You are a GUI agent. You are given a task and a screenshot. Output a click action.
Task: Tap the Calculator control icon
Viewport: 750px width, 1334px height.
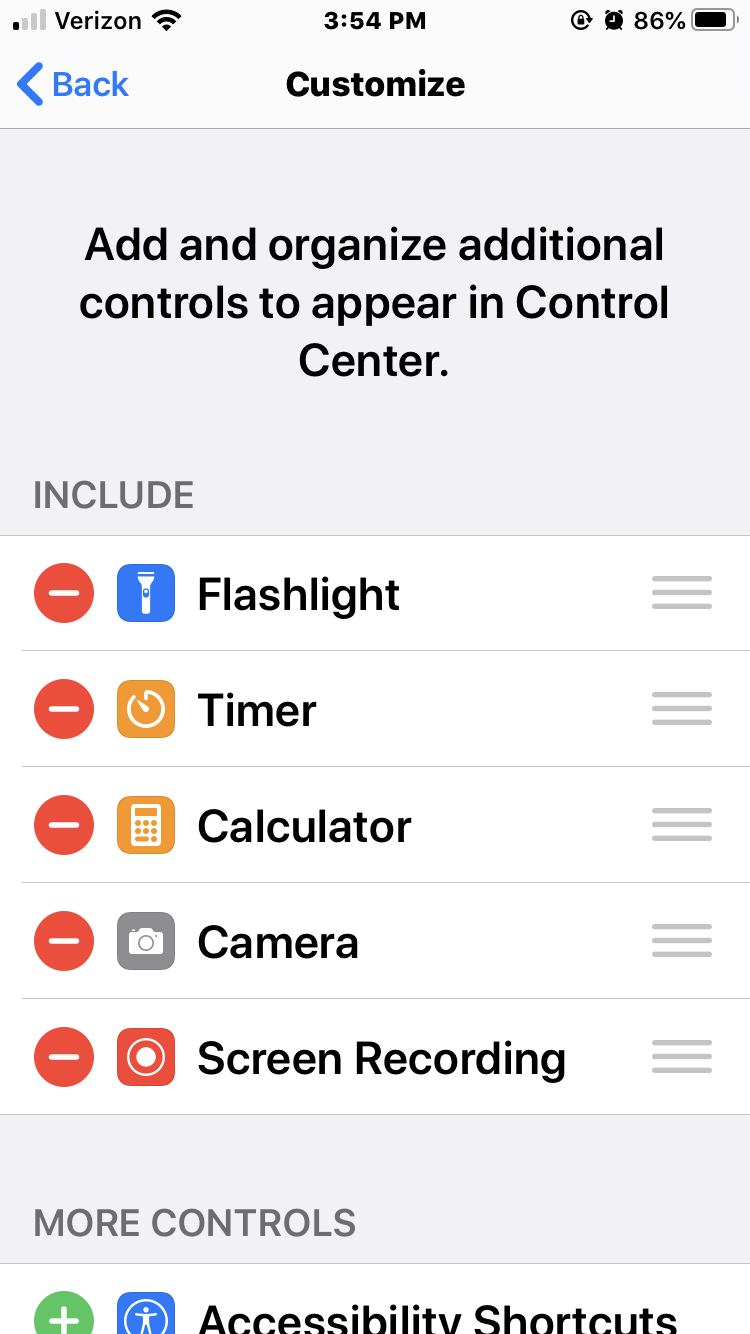[x=146, y=825]
